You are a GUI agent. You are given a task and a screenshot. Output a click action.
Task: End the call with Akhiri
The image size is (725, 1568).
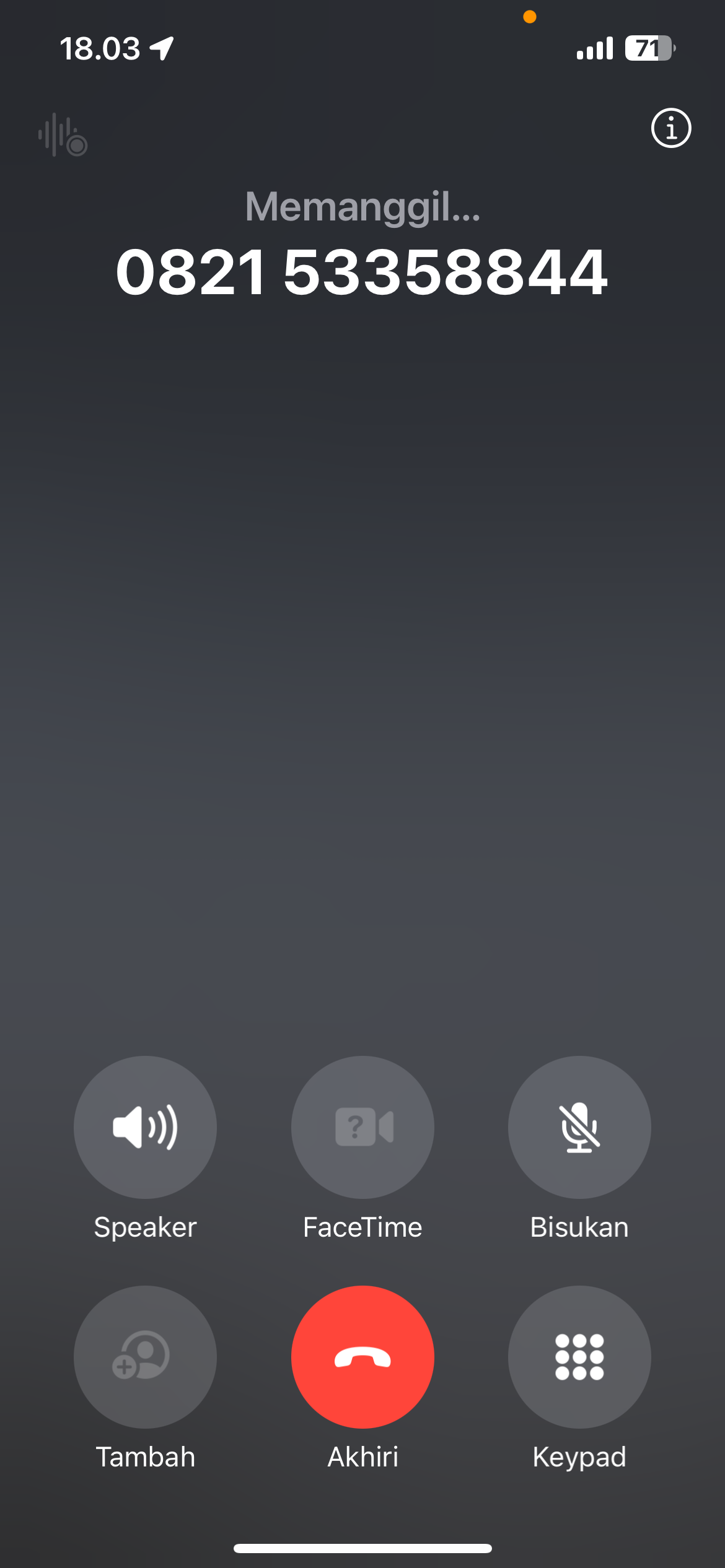(362, 1357)
